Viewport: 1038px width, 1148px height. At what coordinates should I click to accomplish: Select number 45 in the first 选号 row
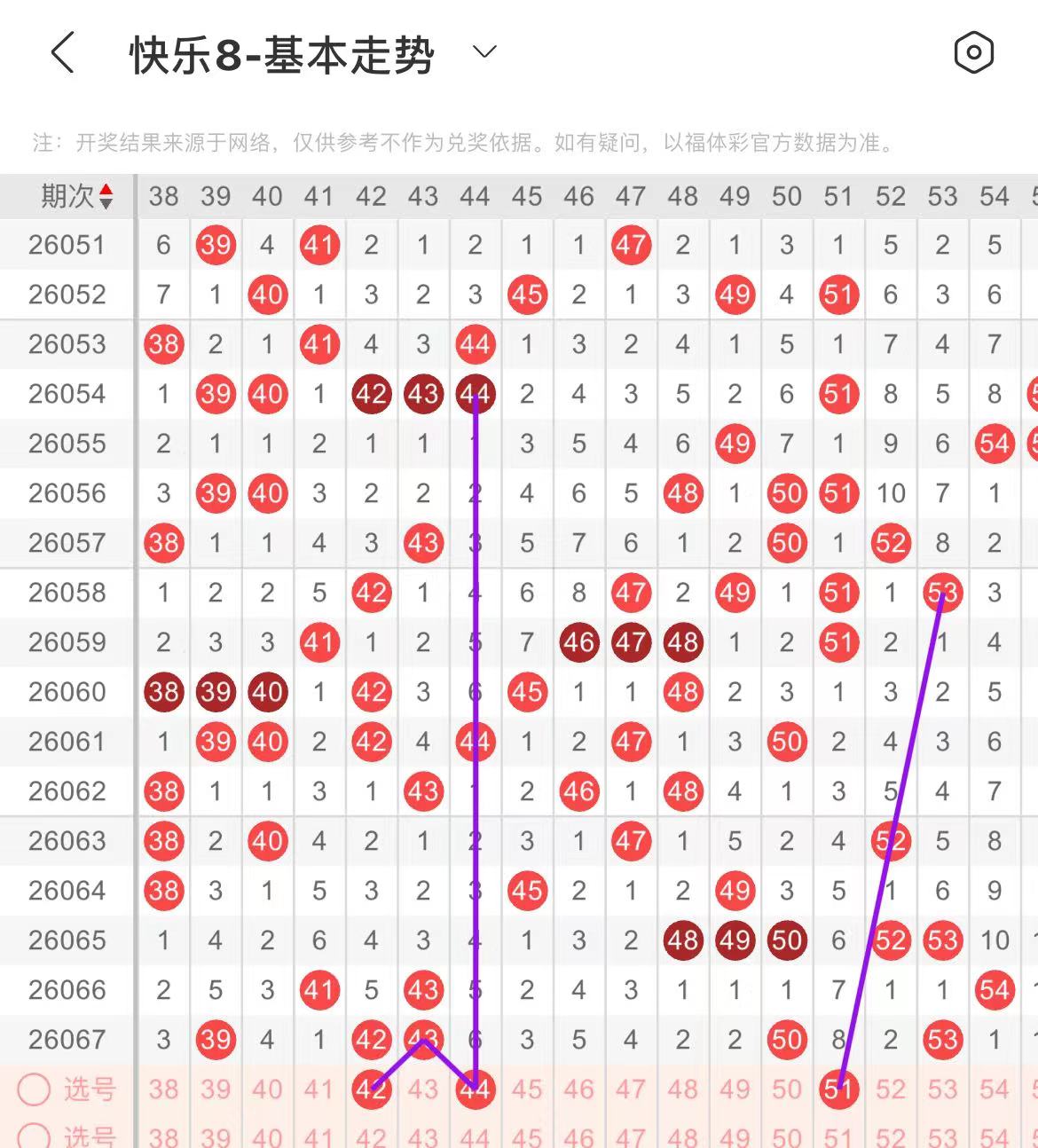click(x=527, y=1089)
